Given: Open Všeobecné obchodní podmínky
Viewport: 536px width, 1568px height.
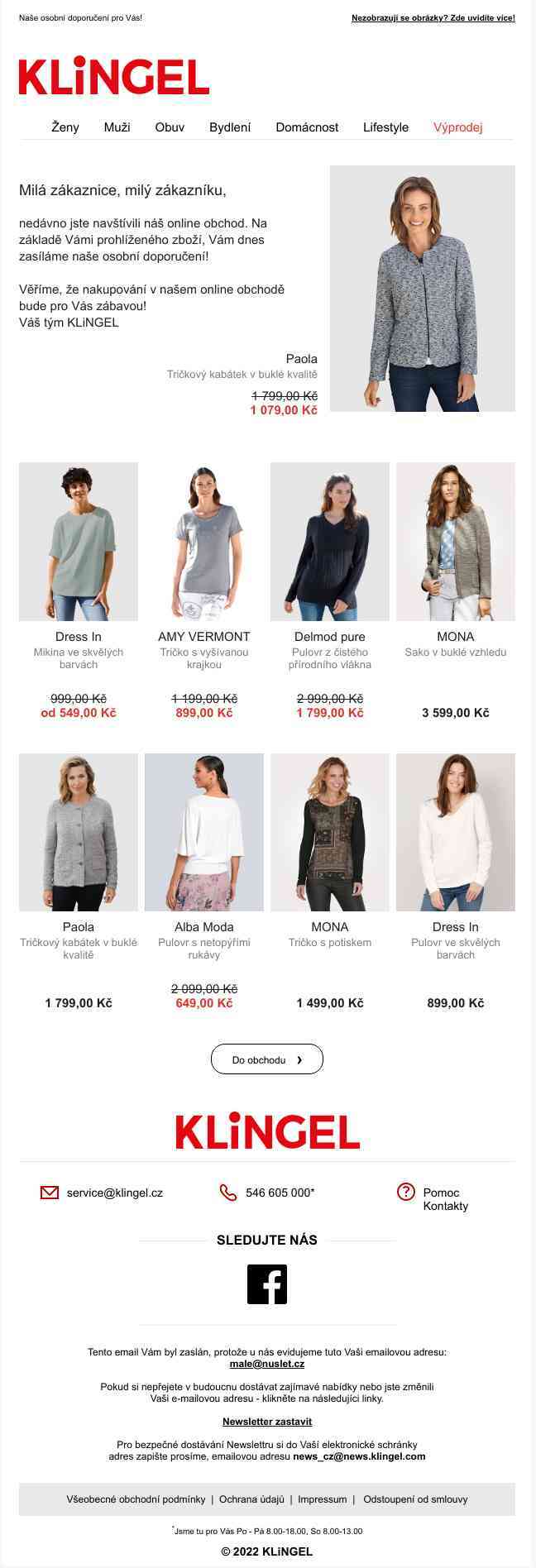Looking at the screenshot, I should point(136,1499).
